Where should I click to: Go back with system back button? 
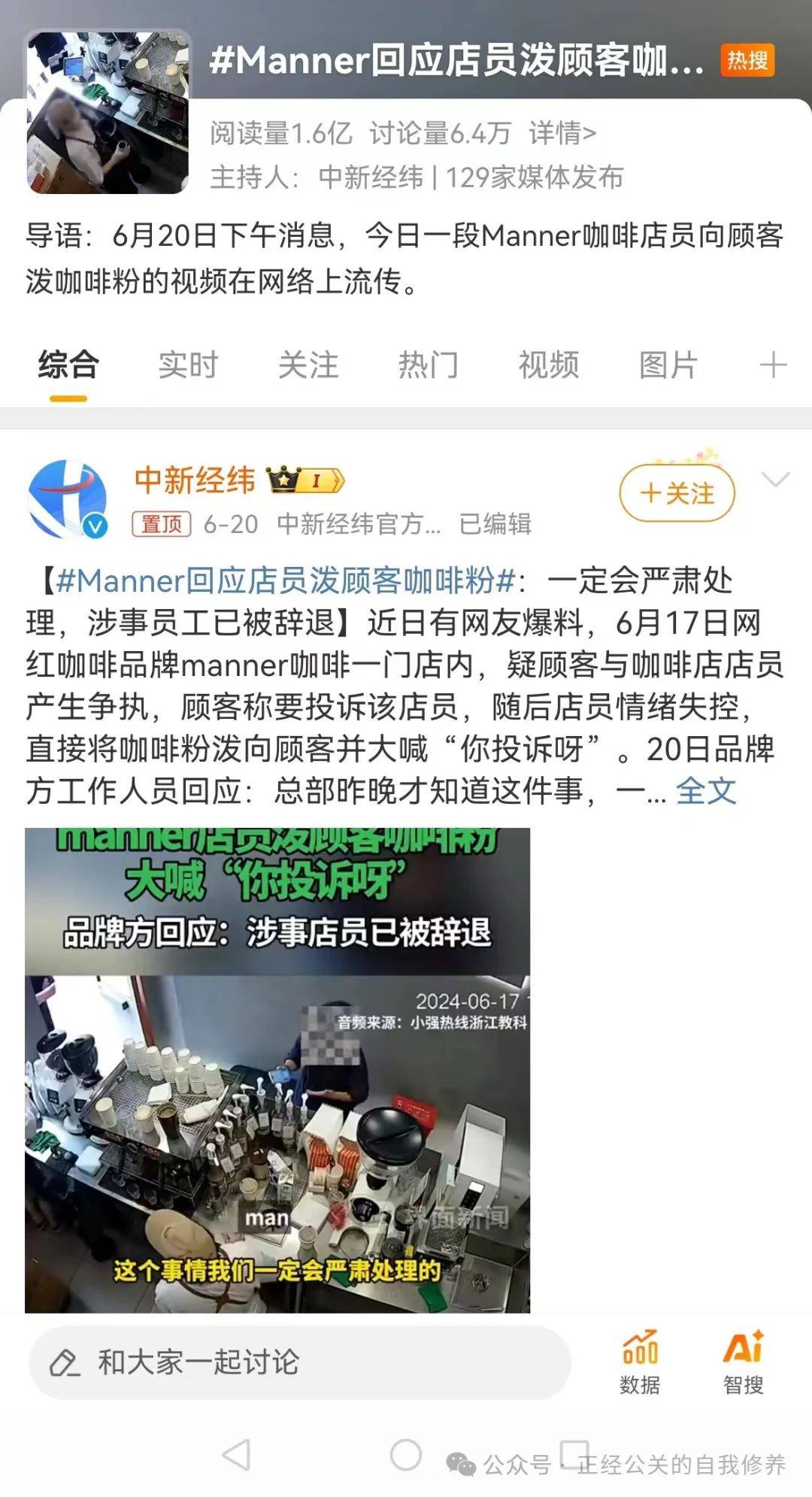tap(236, 1454)
